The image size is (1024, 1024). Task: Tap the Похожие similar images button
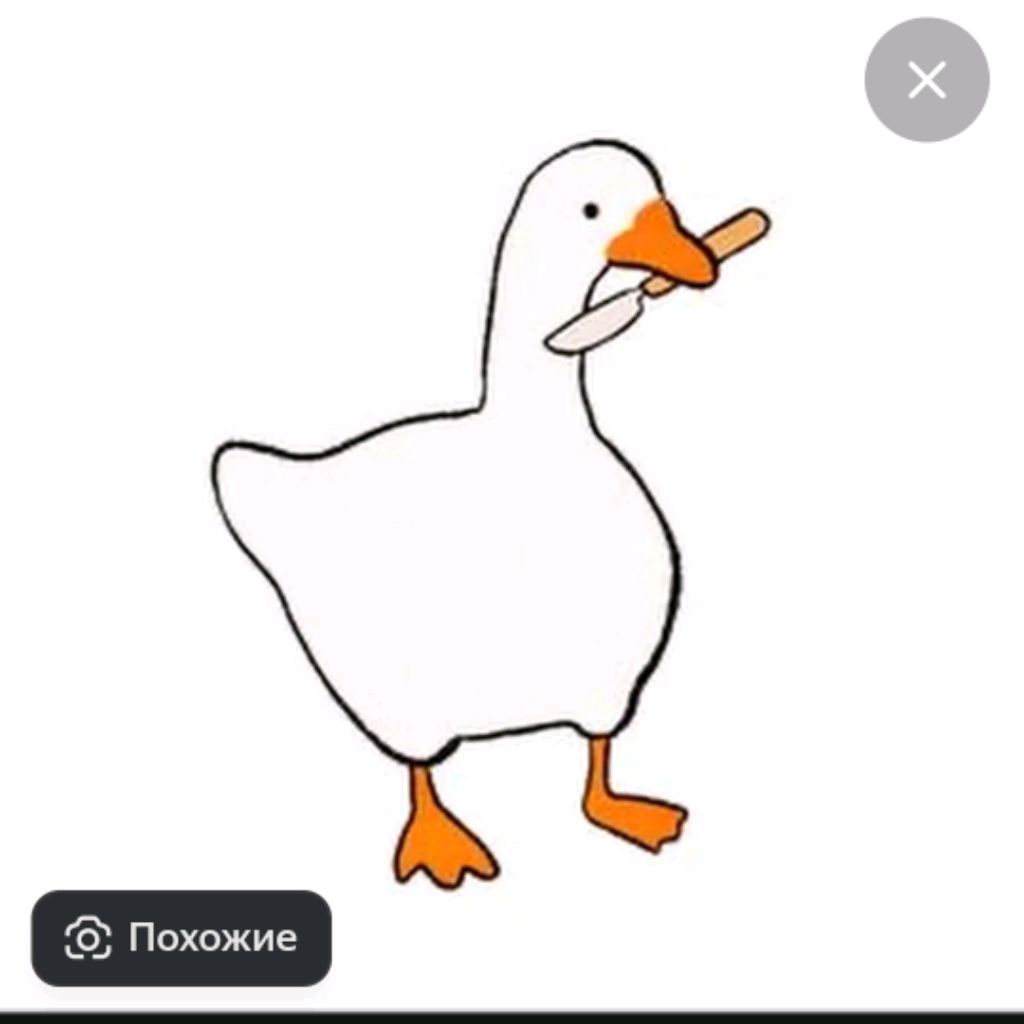(181, 938)
